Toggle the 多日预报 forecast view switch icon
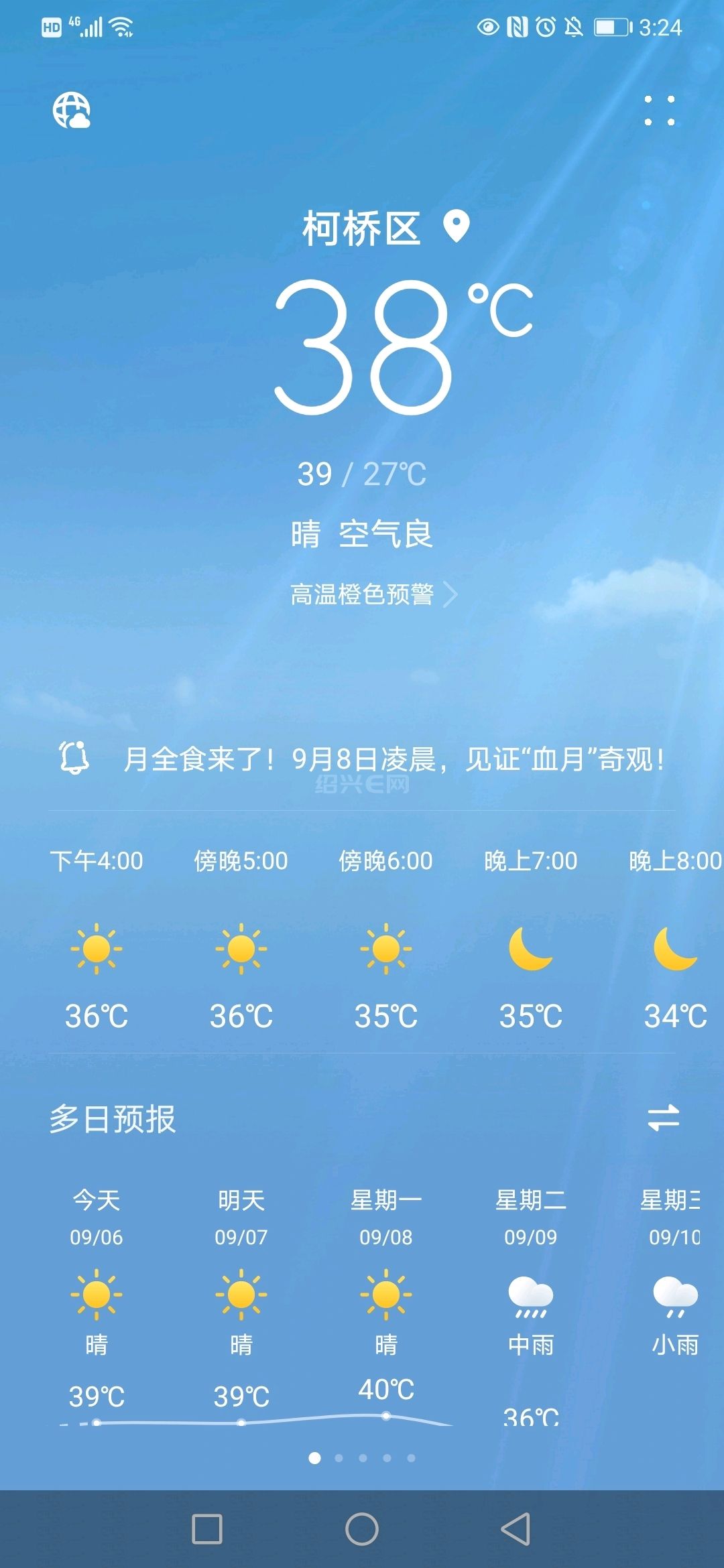 click(x=664, y=1118)
